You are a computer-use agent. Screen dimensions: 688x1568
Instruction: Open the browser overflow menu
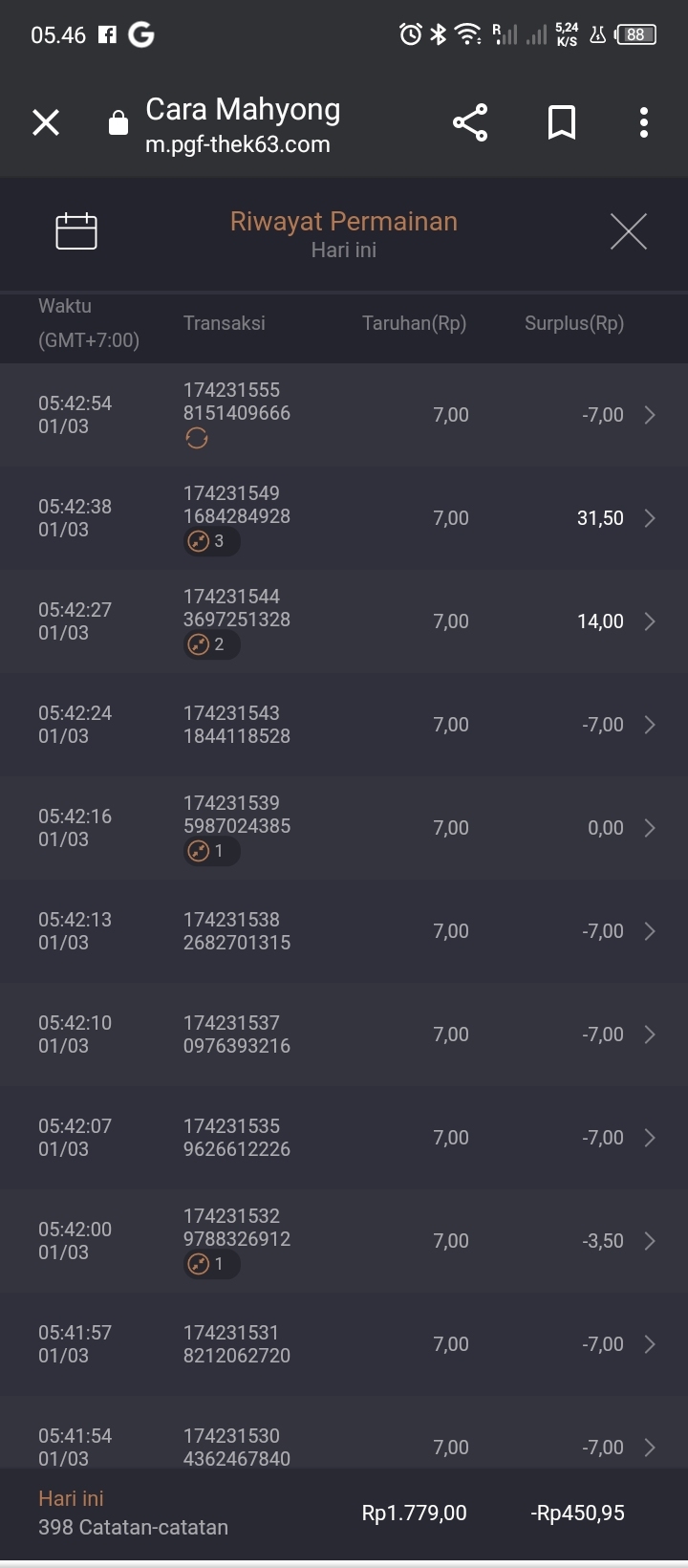tap(643, 123)
